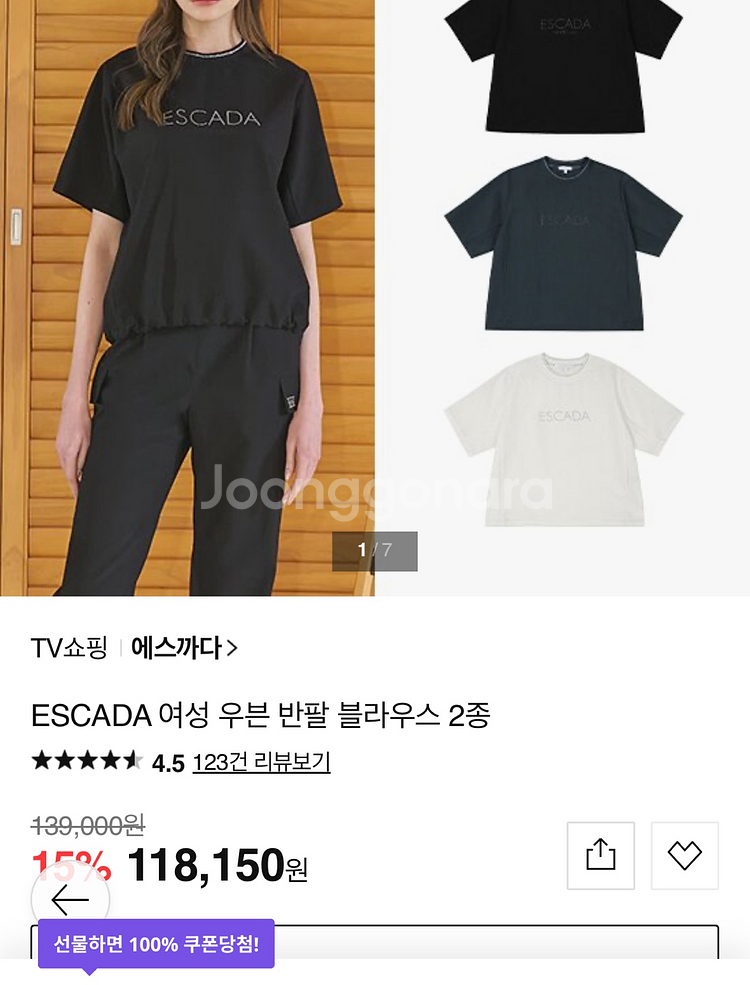This screenshot has height=985, width=750.
Task: Tap the half-filled fifth star in the rating
Action: point(130,764)
